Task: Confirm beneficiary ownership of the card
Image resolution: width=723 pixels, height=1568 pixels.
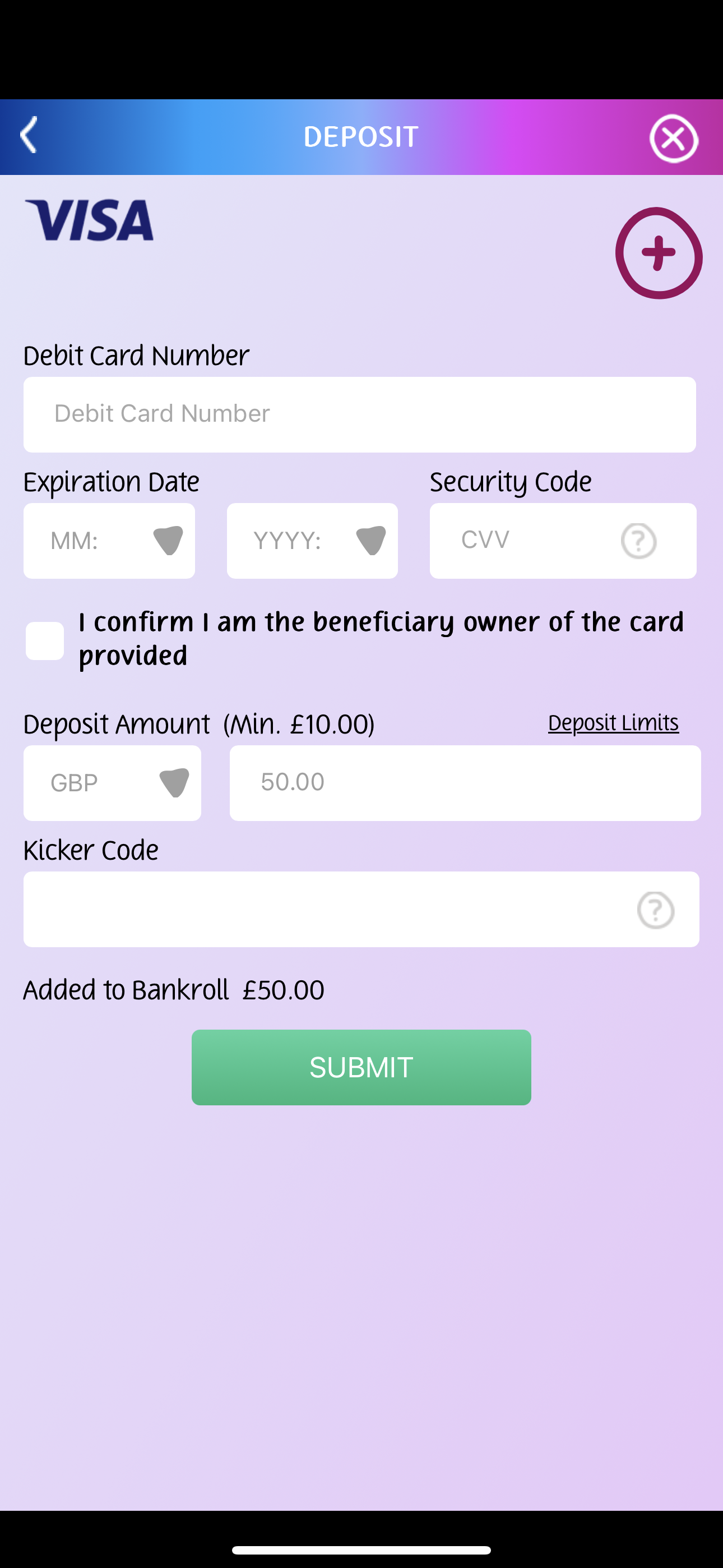Action: click(44, 640)
